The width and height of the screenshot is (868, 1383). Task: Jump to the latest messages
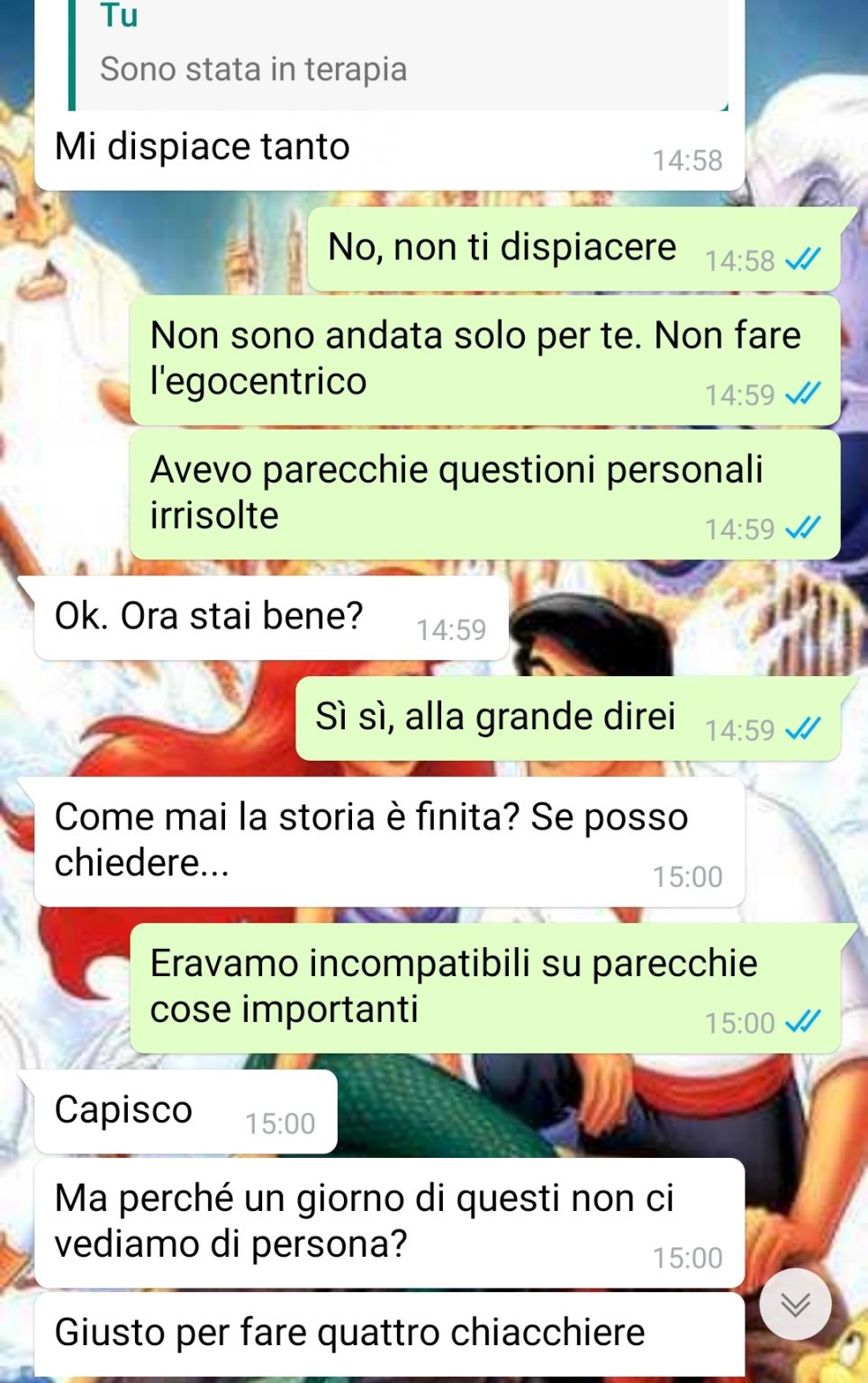795,1304
